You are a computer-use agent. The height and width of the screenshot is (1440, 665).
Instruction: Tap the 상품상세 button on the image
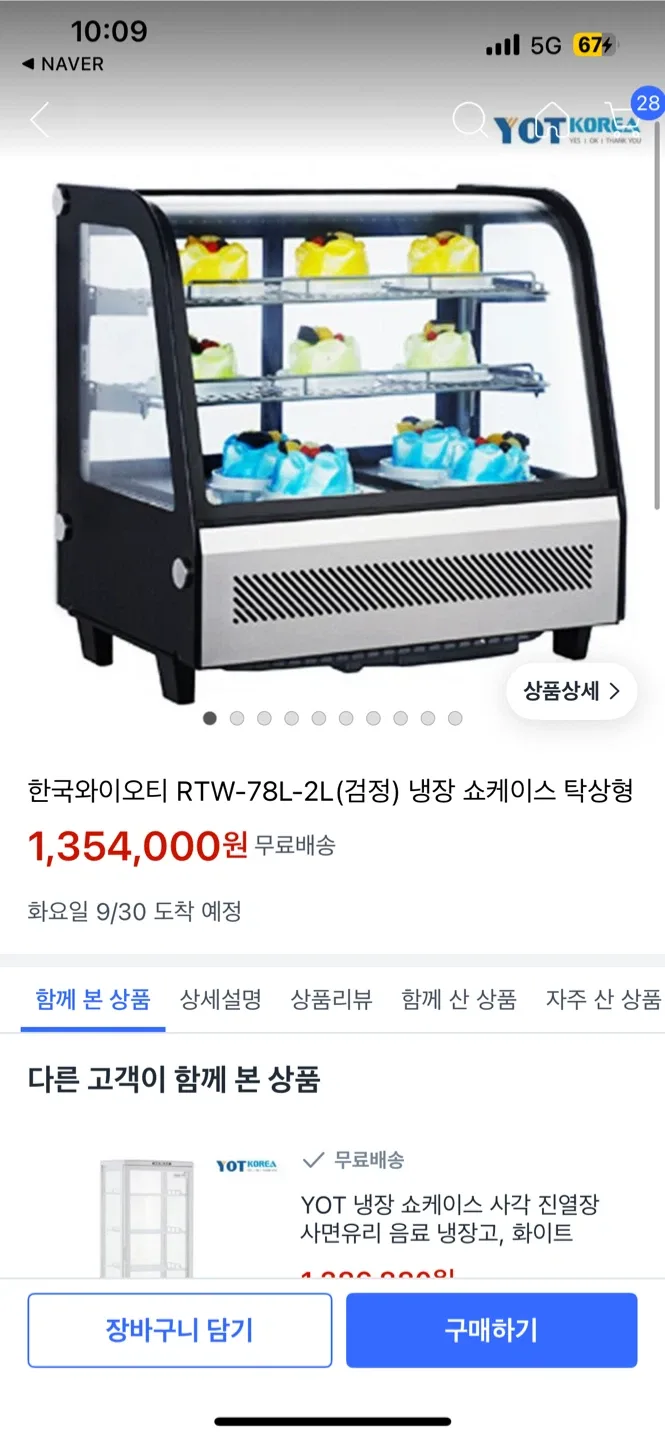[x=571, y=691]
